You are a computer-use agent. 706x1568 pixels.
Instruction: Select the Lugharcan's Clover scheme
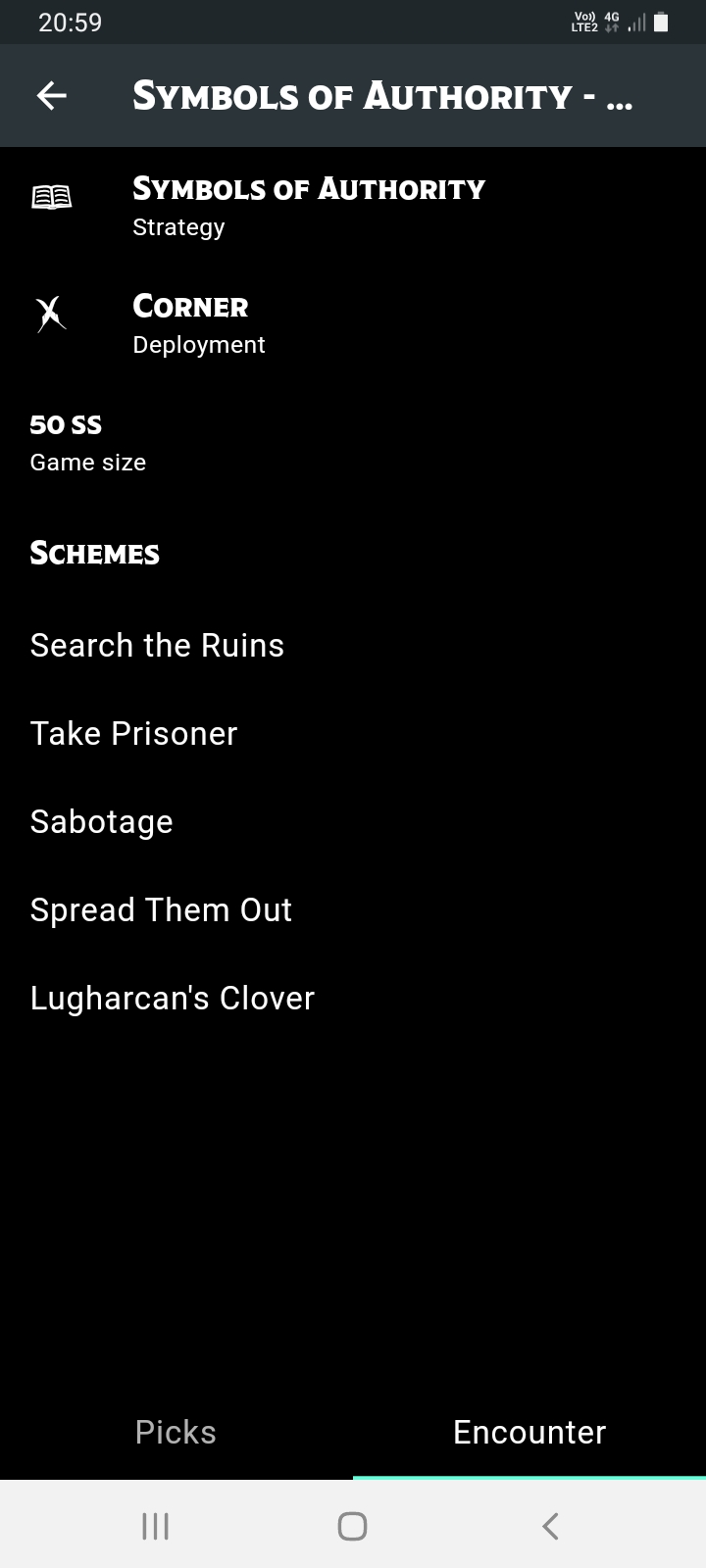click(x=172, y=997)
